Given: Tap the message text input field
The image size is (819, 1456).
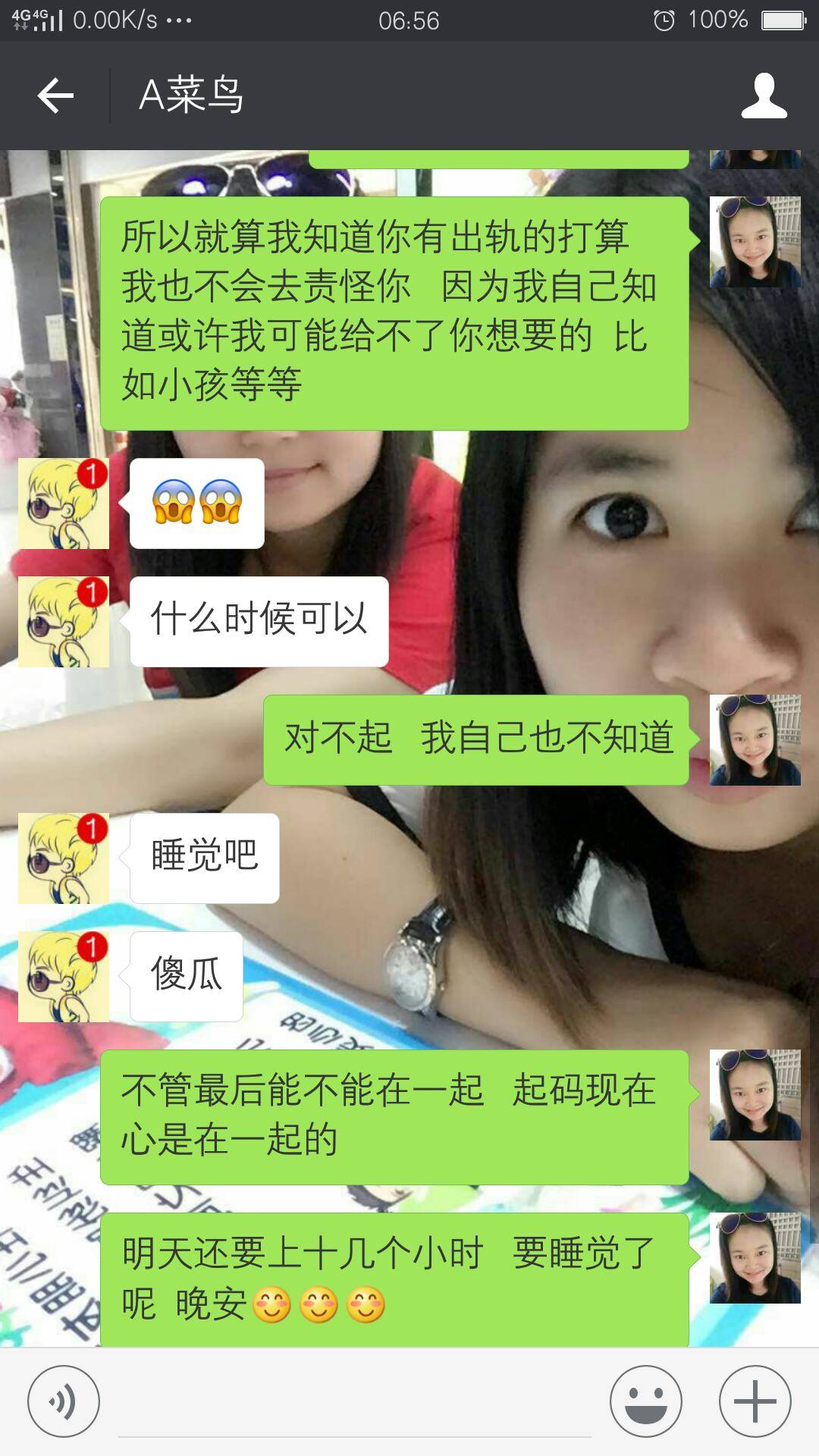Looking at the screenshot, I should point(354,1403).
